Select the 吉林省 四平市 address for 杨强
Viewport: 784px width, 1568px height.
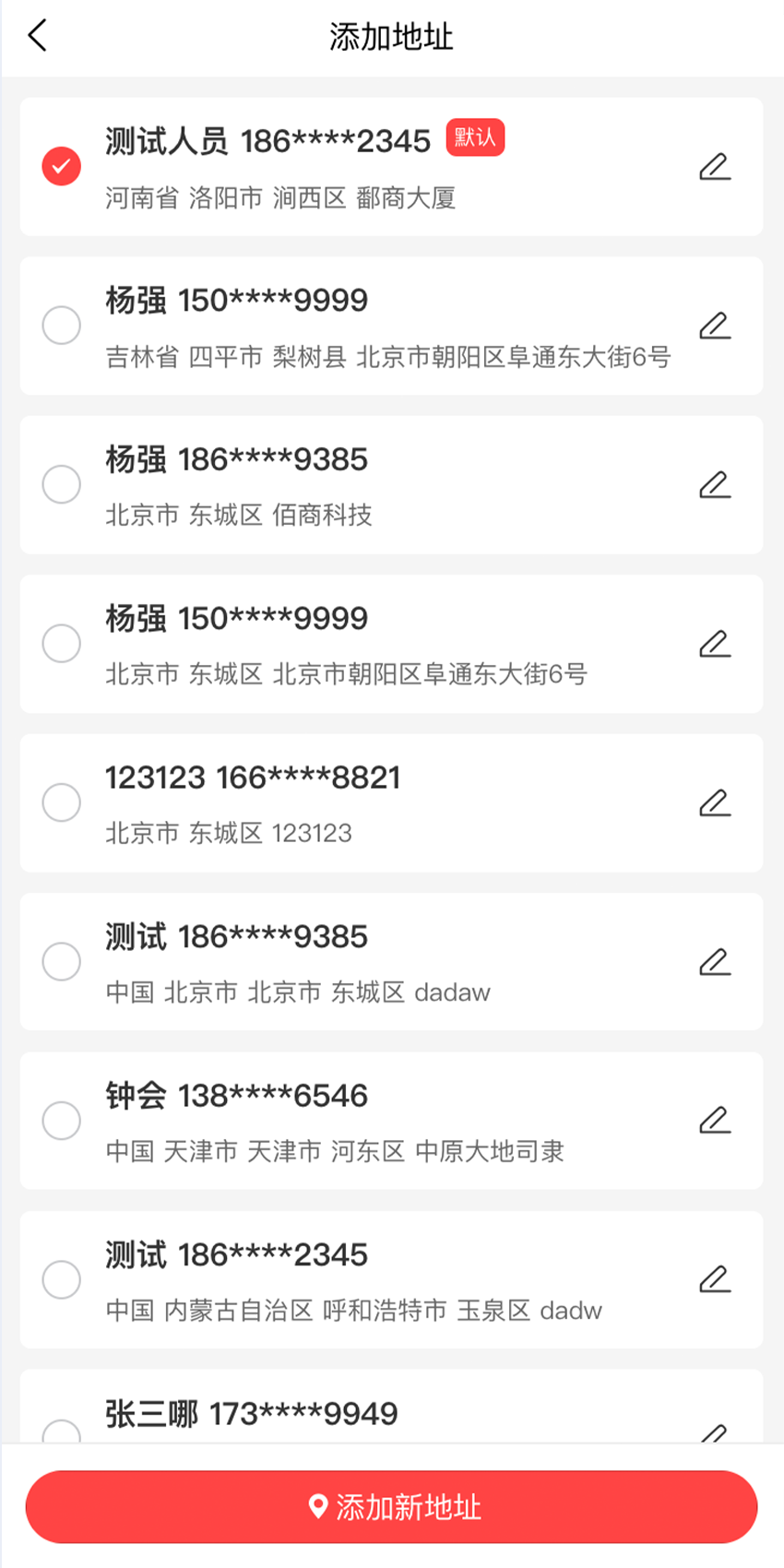pos(62,325)
